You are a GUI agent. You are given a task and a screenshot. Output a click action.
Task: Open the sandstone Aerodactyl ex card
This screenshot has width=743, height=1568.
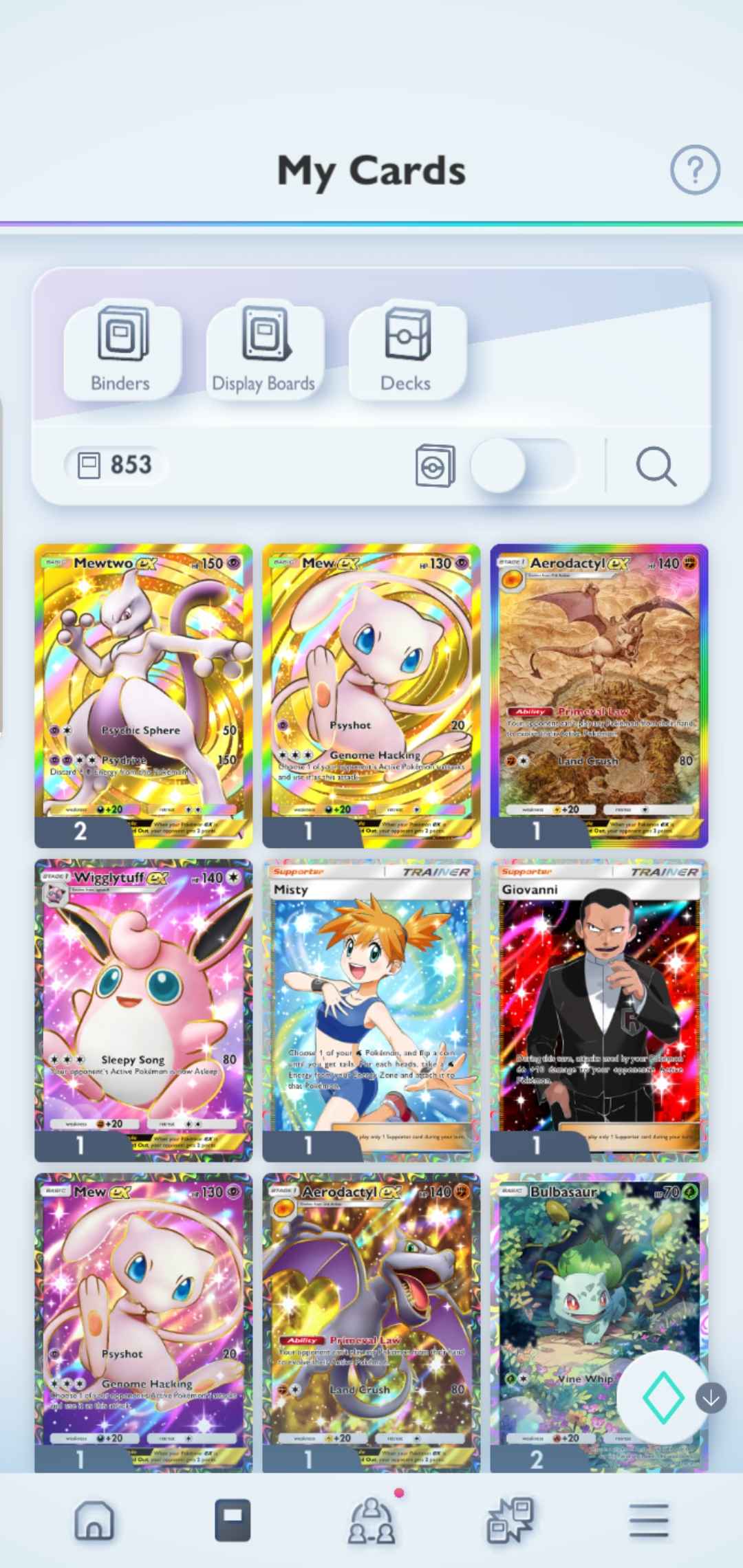point(599,688)
